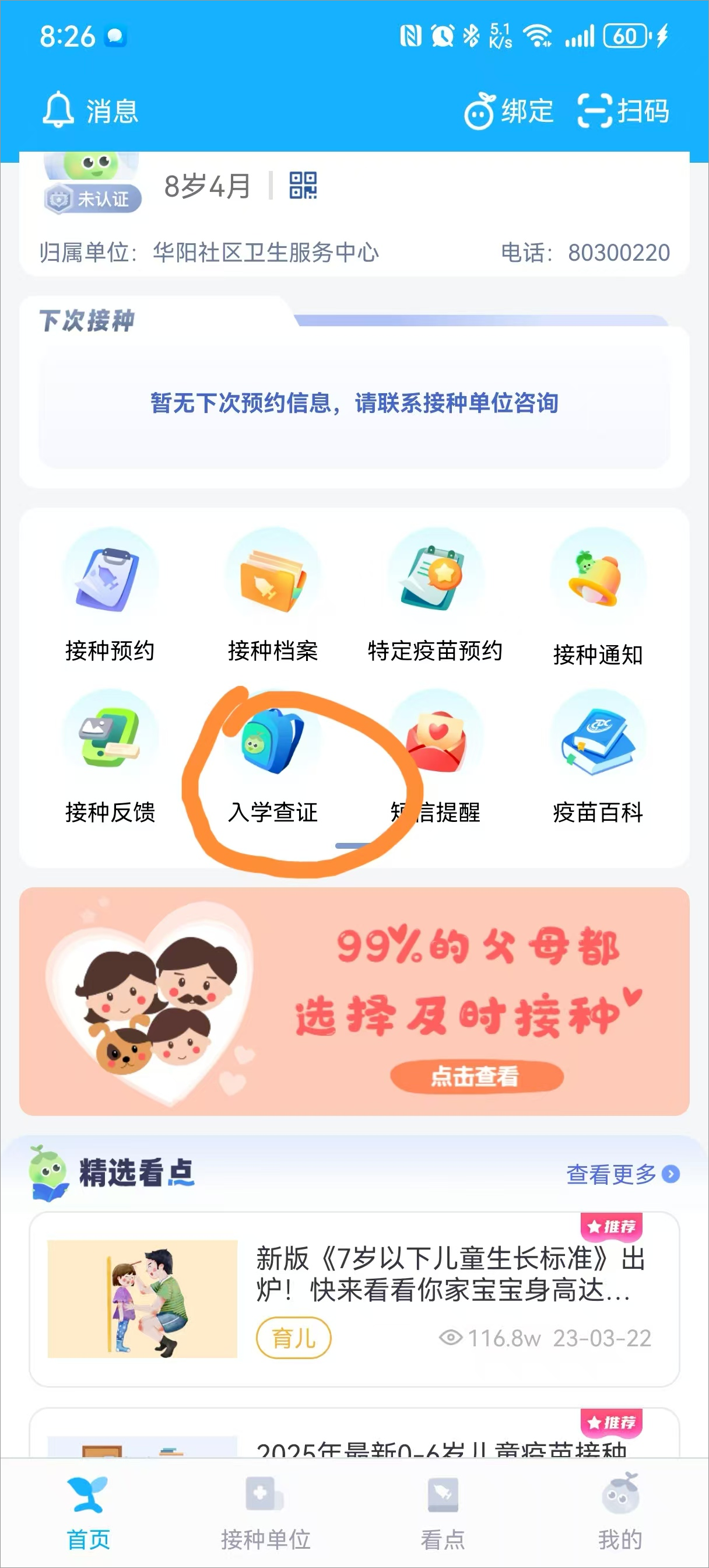This screenshot has width=709, height=1568.
Task: View more via 查看更多
Action: 622,1174
